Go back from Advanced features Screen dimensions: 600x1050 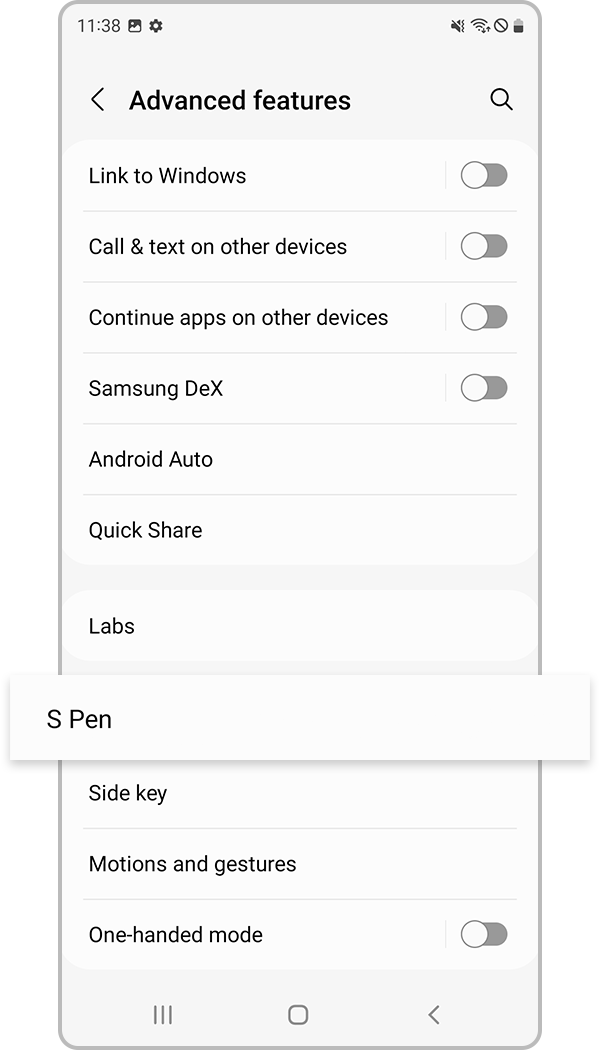pyautogui.click(x=98, y=100)
